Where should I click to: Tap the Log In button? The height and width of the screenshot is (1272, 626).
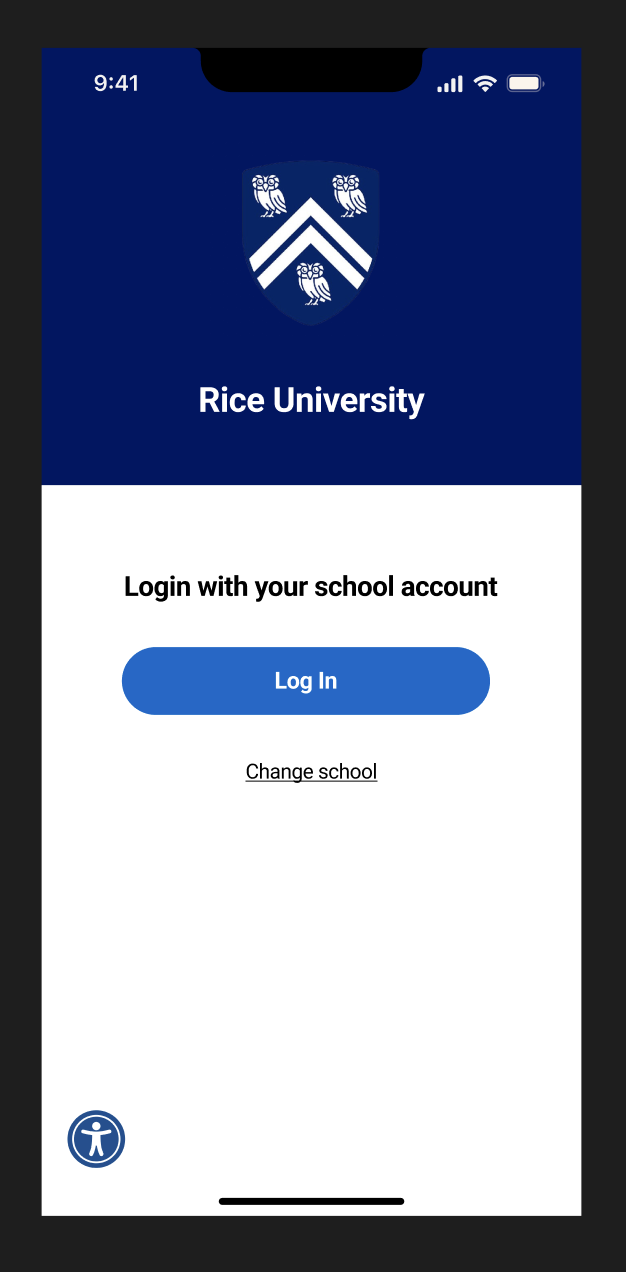coord(305,681)
